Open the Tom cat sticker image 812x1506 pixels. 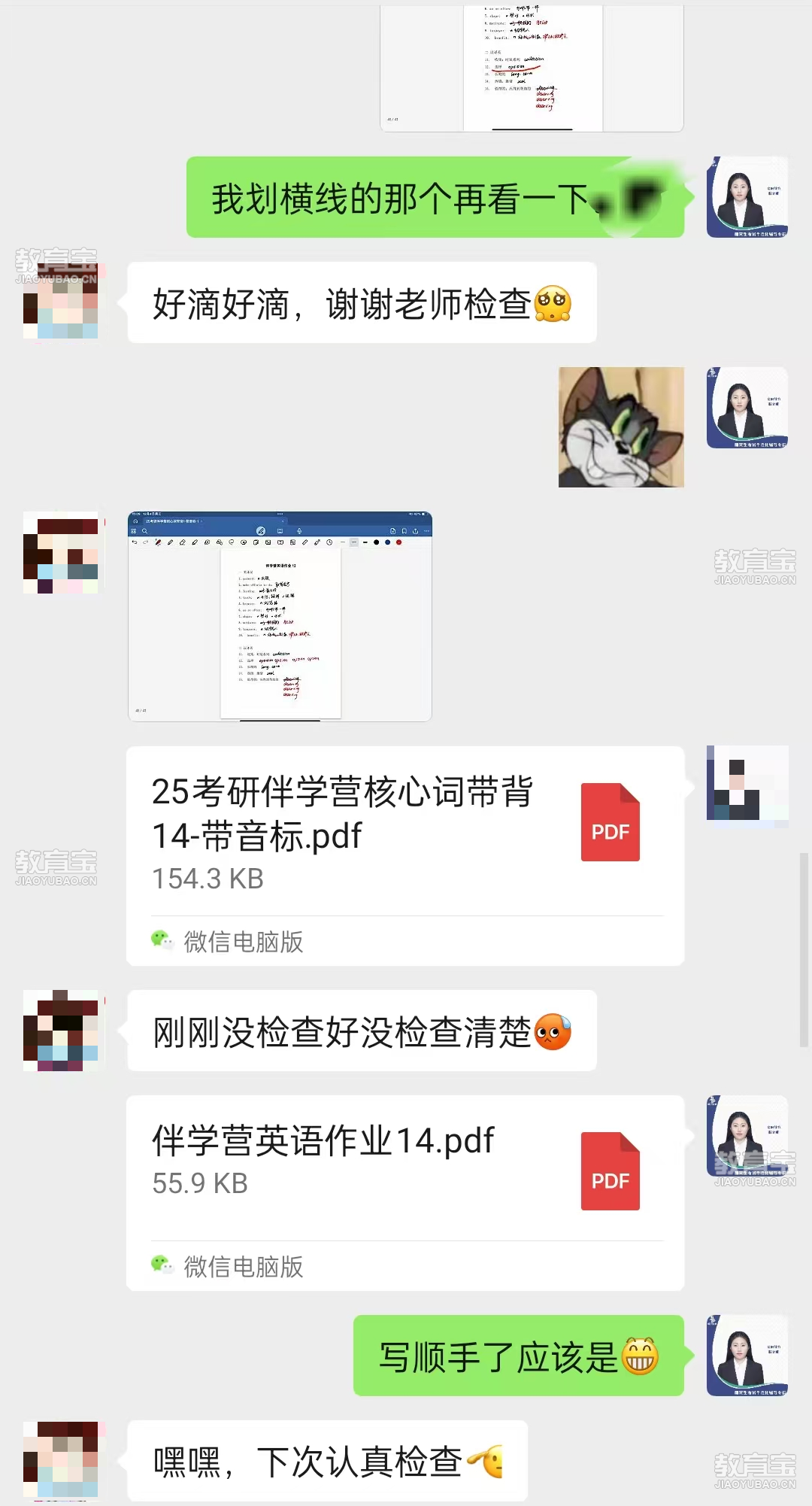(621, 427)
